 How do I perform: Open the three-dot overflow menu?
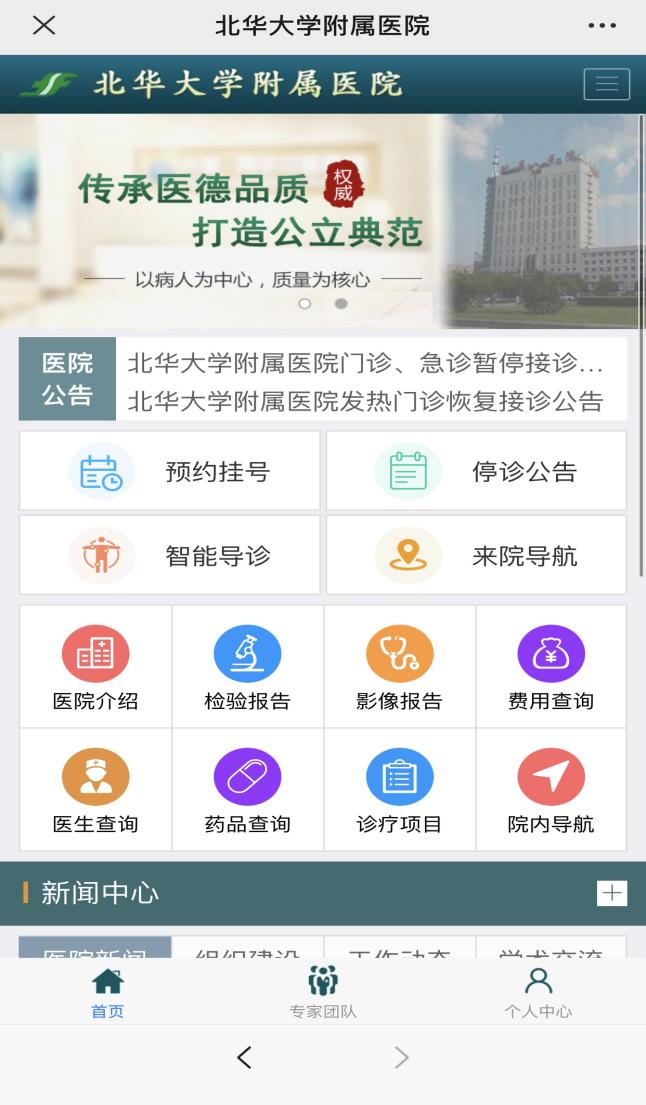602,26
